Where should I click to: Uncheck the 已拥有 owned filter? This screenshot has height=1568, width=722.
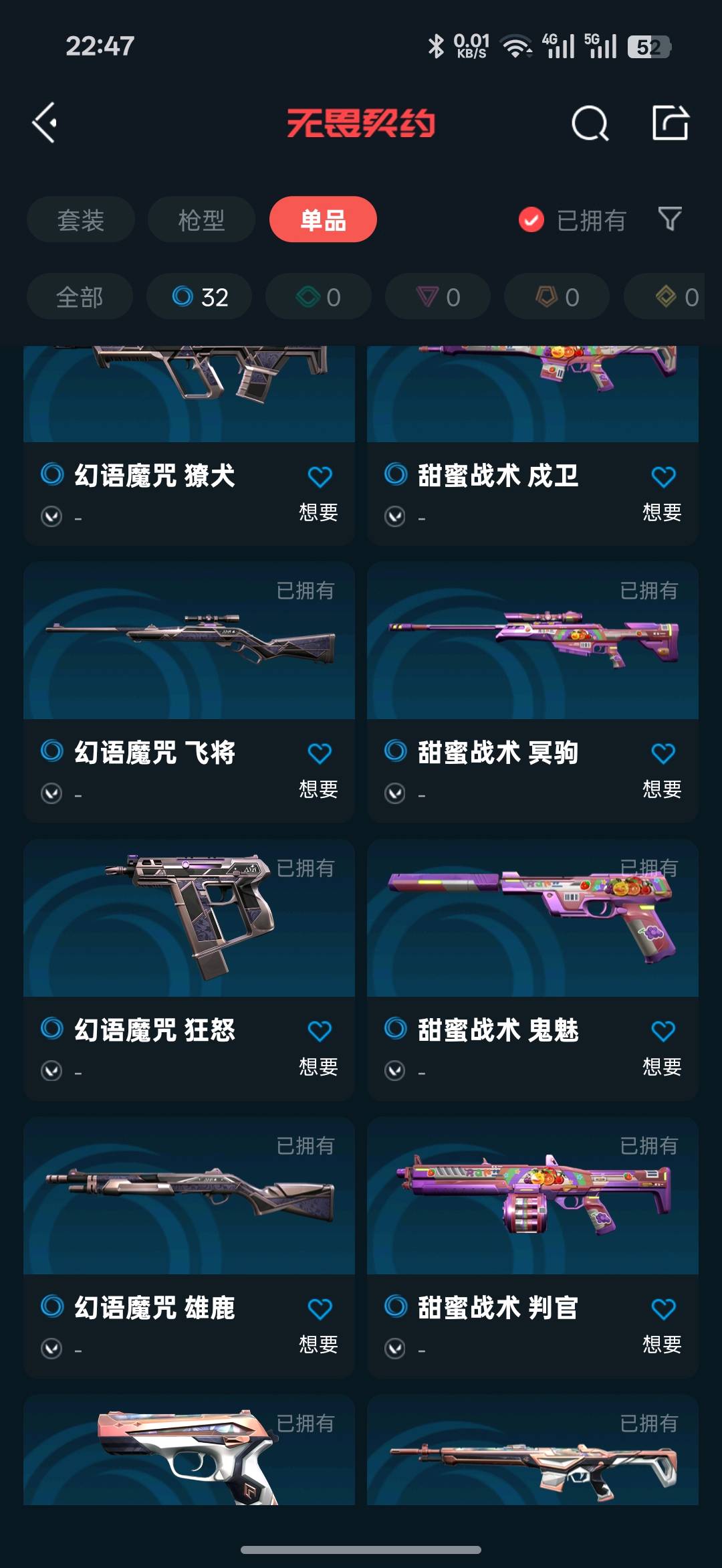(531, 219)
